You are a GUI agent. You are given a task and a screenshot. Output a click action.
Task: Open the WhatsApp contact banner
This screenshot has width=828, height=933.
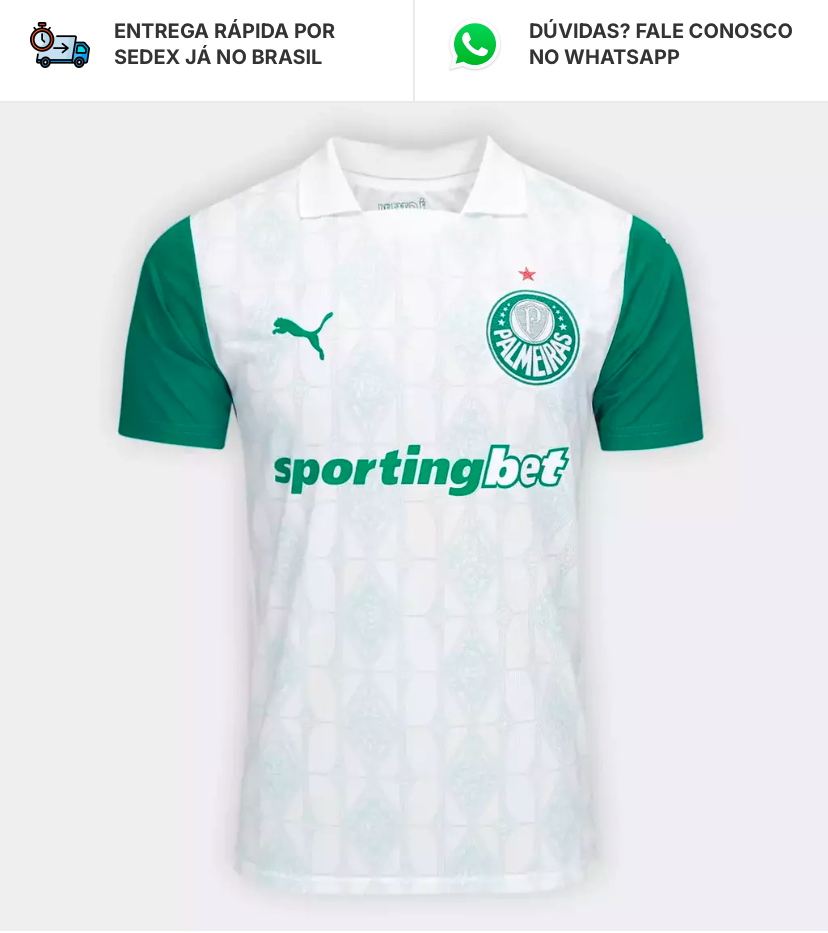tap(621, 45)
